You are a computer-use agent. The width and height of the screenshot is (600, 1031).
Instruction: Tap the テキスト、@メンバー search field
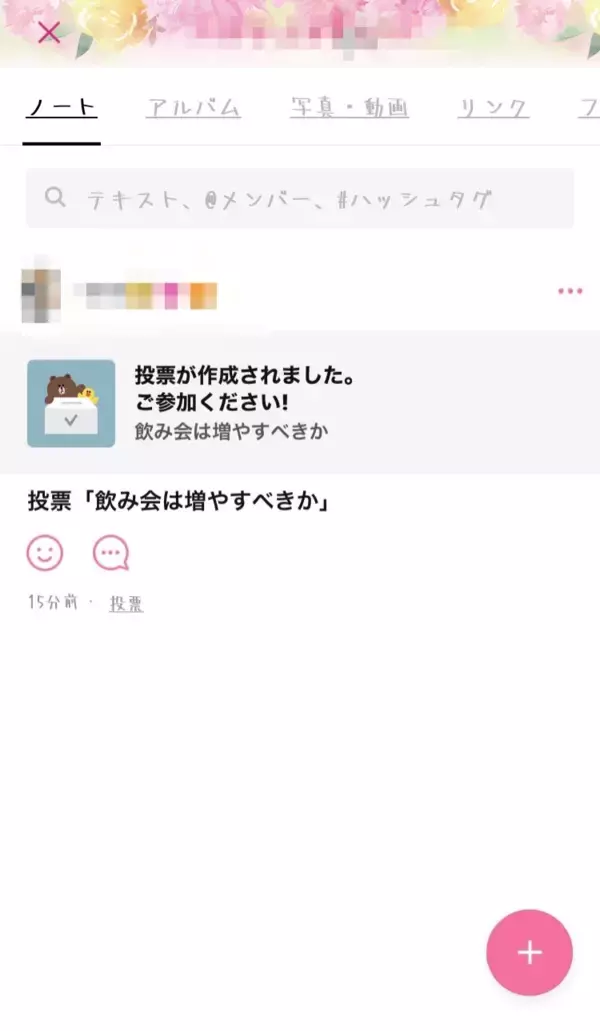point(300,198)
